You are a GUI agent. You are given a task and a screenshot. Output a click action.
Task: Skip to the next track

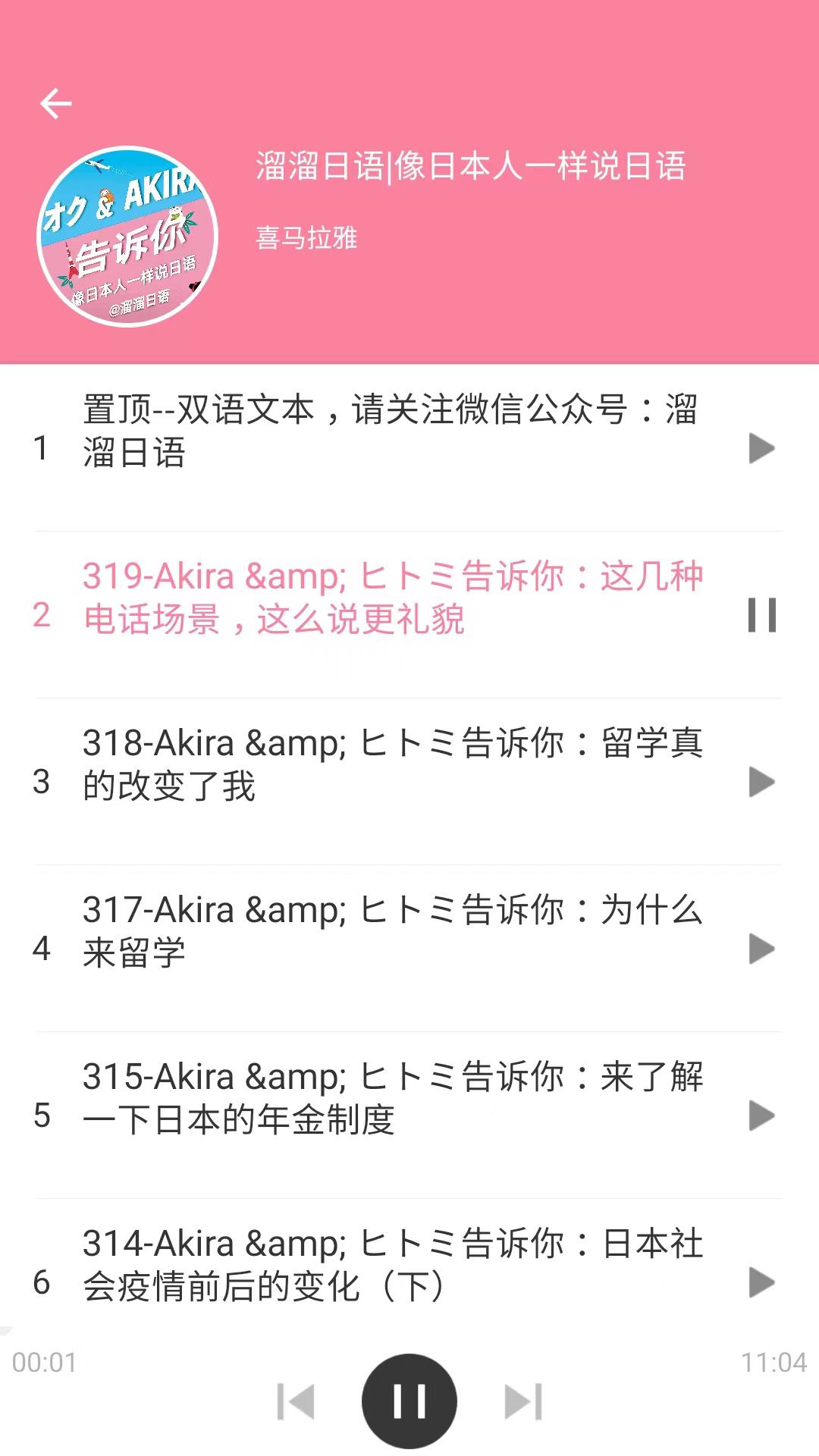523,1401
